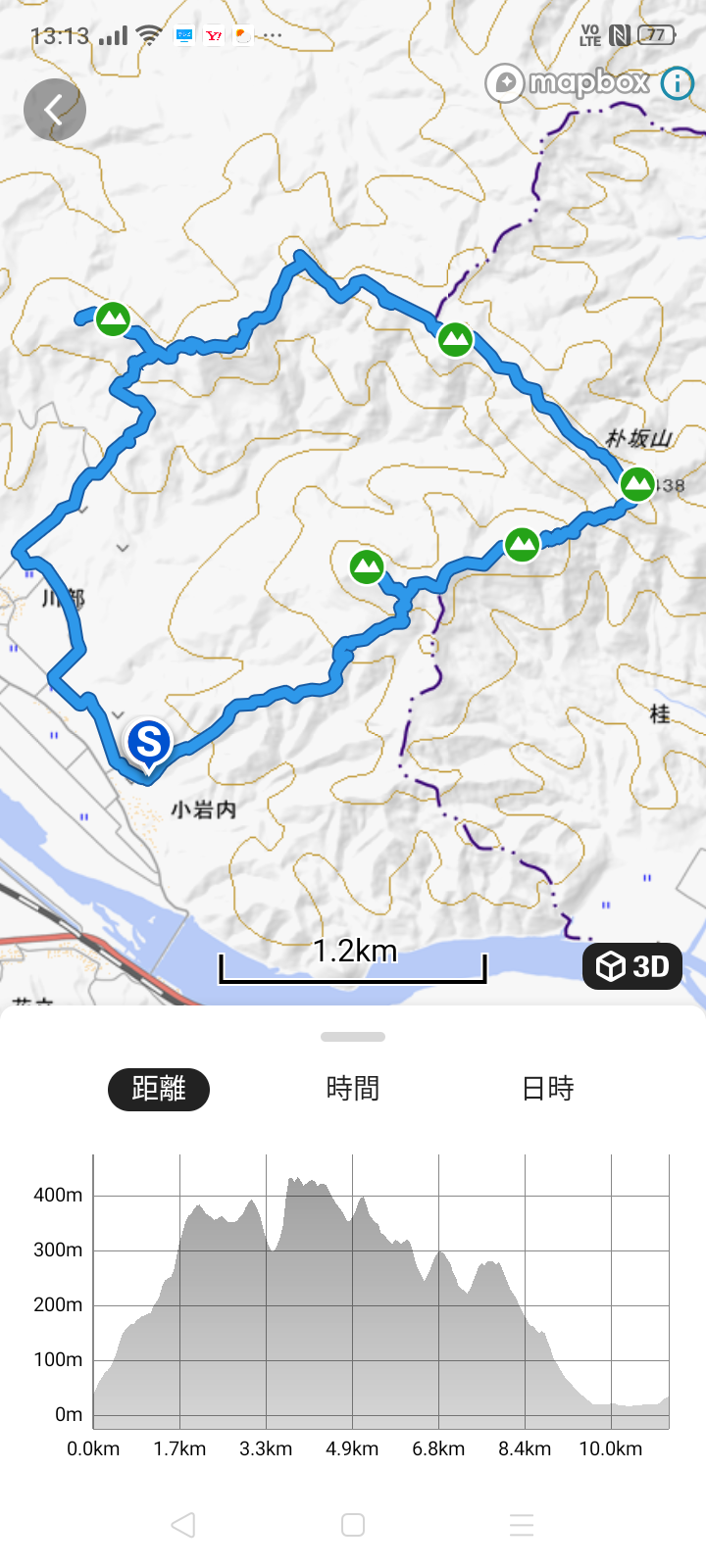Open the Mapbox info icon
This screenshot has height=1568, width=706.
click(x=677, y=84)
